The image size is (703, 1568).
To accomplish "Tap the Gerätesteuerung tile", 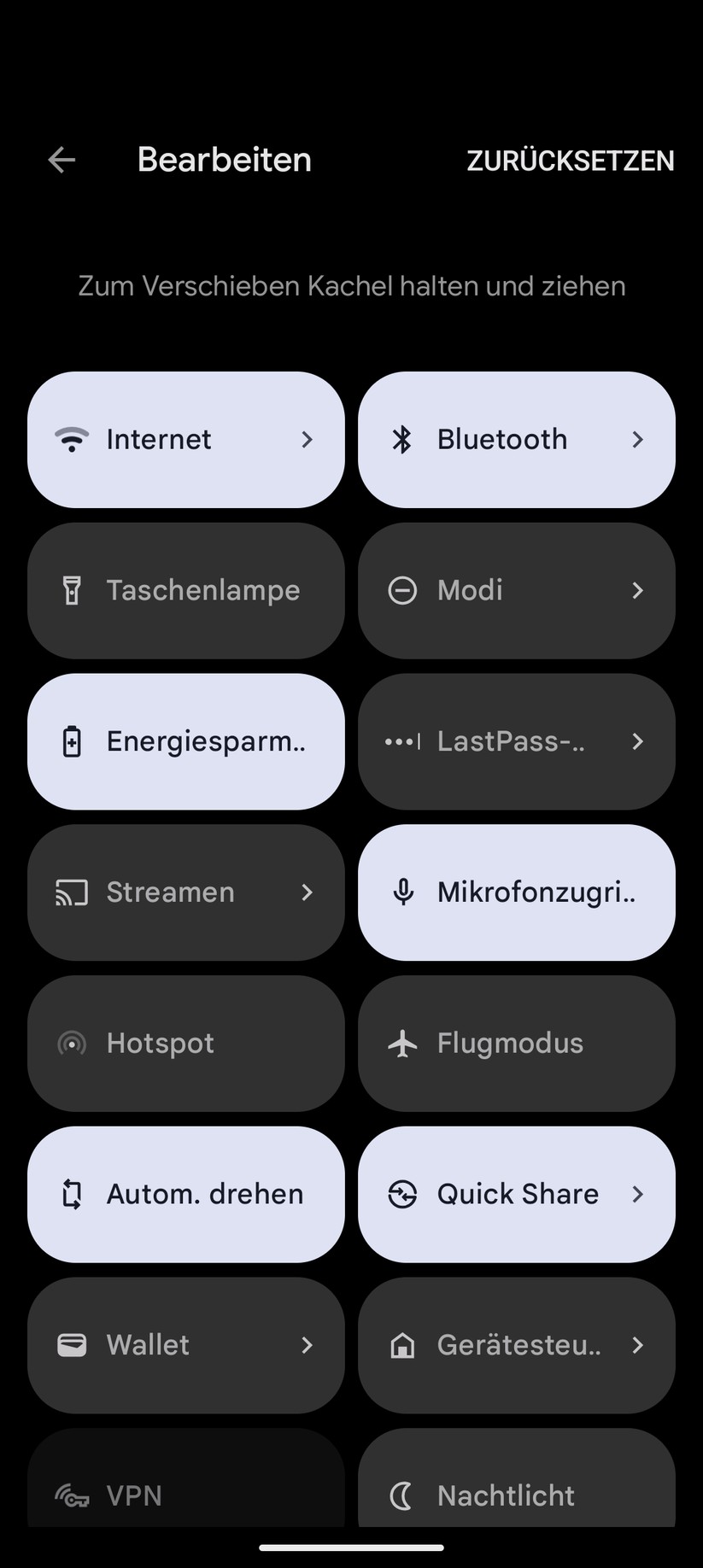I will [516, 1345].
